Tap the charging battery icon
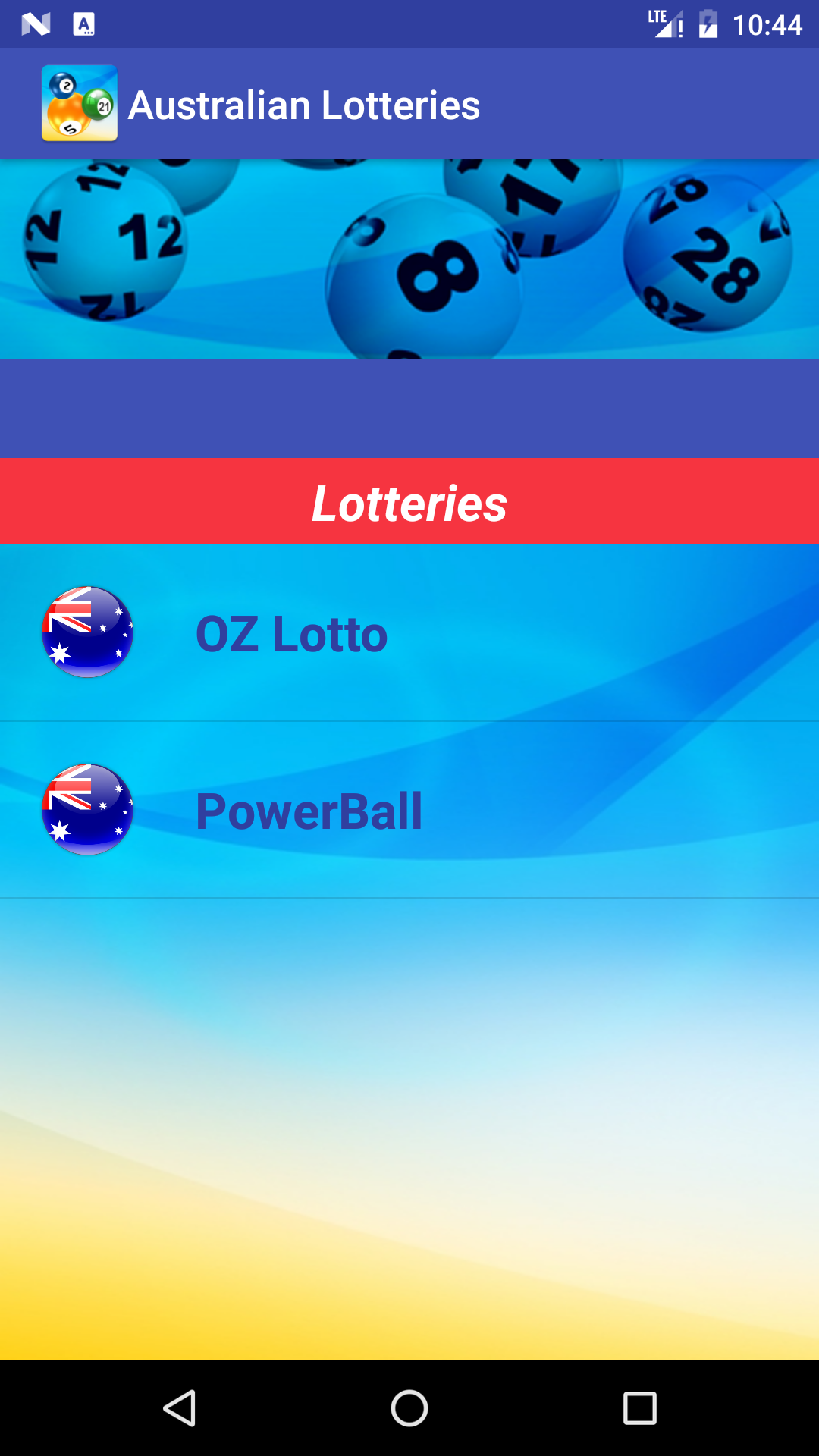 710,24
